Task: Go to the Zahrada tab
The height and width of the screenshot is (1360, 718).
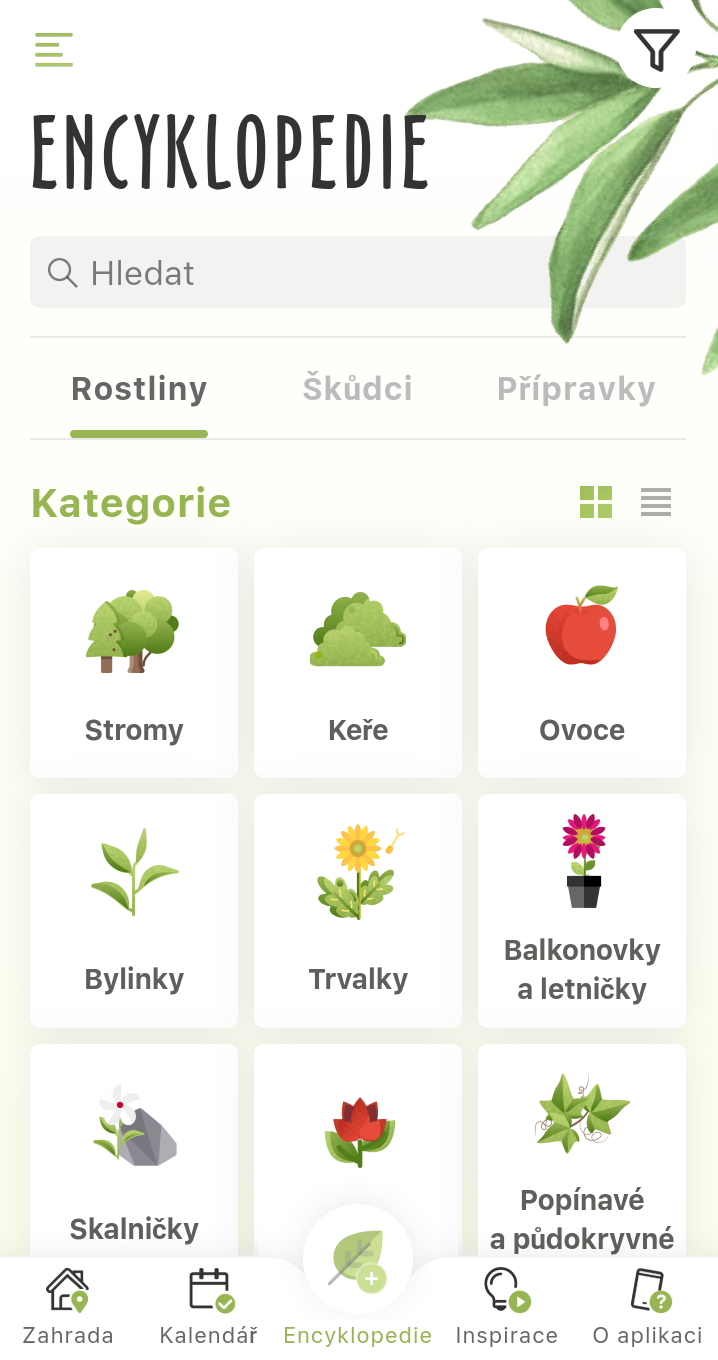Action: [x=68, y=1306]
